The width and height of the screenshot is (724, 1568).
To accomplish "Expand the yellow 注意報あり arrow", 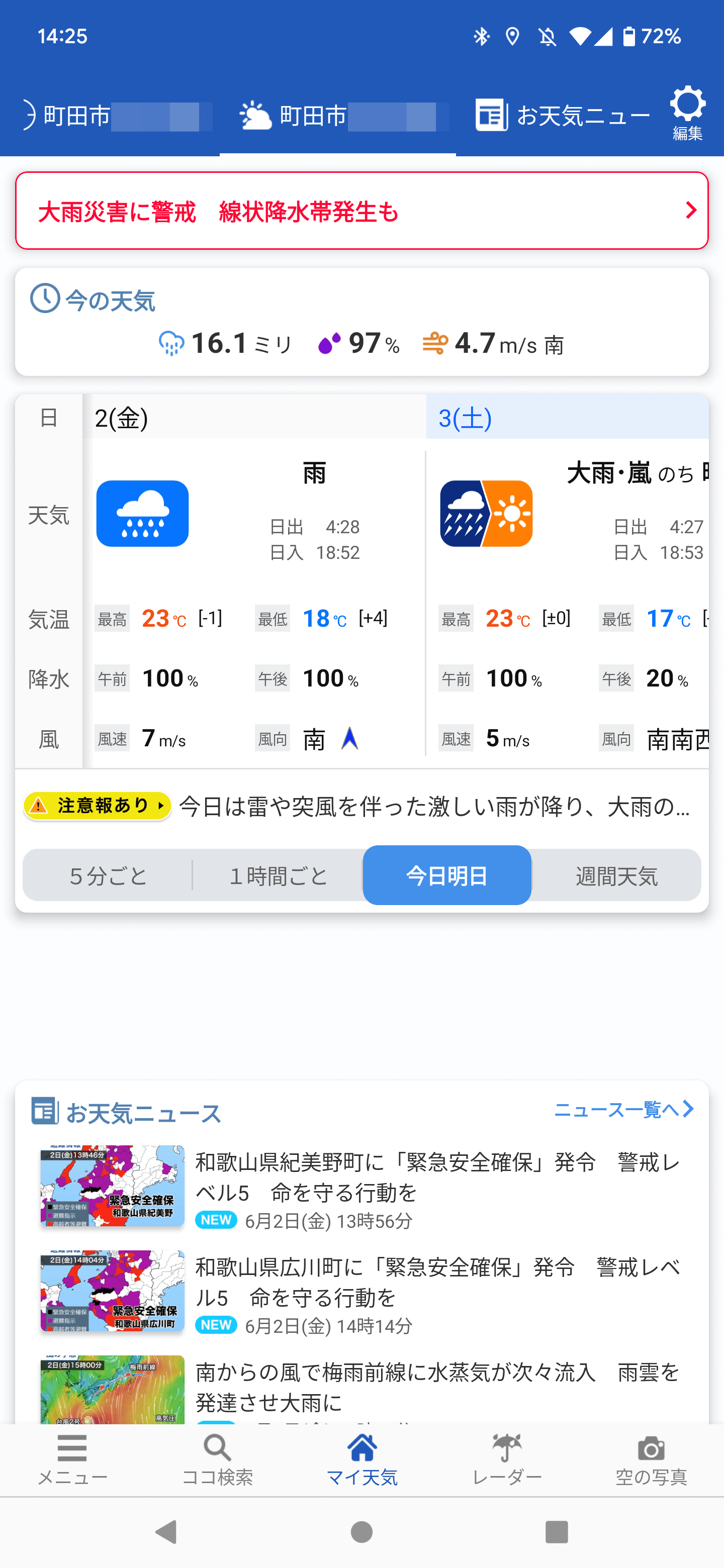I will pos(161,805).
